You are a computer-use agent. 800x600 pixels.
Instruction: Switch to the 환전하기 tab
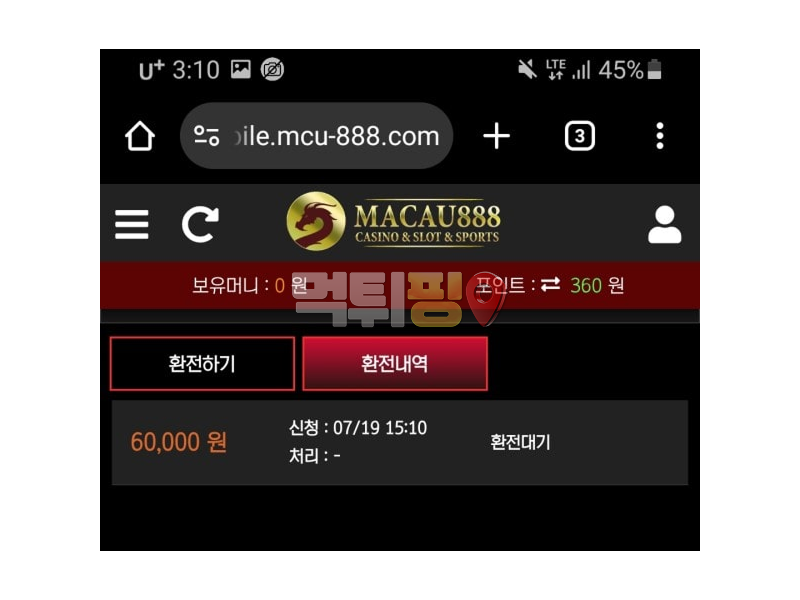[x=202, y=363]
